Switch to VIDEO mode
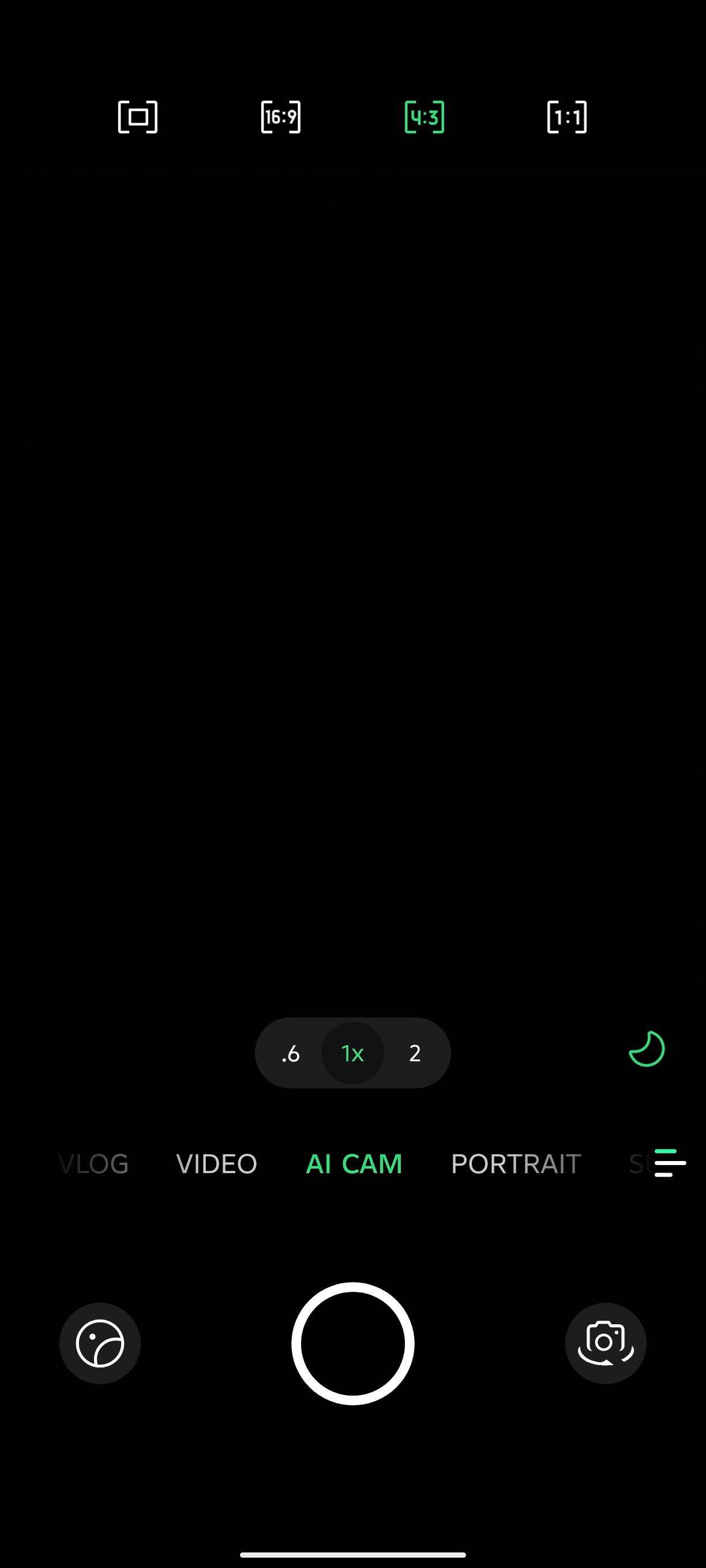Image resolution: width=706 pixels, height=1568 pixels. tap(216, 1164)
